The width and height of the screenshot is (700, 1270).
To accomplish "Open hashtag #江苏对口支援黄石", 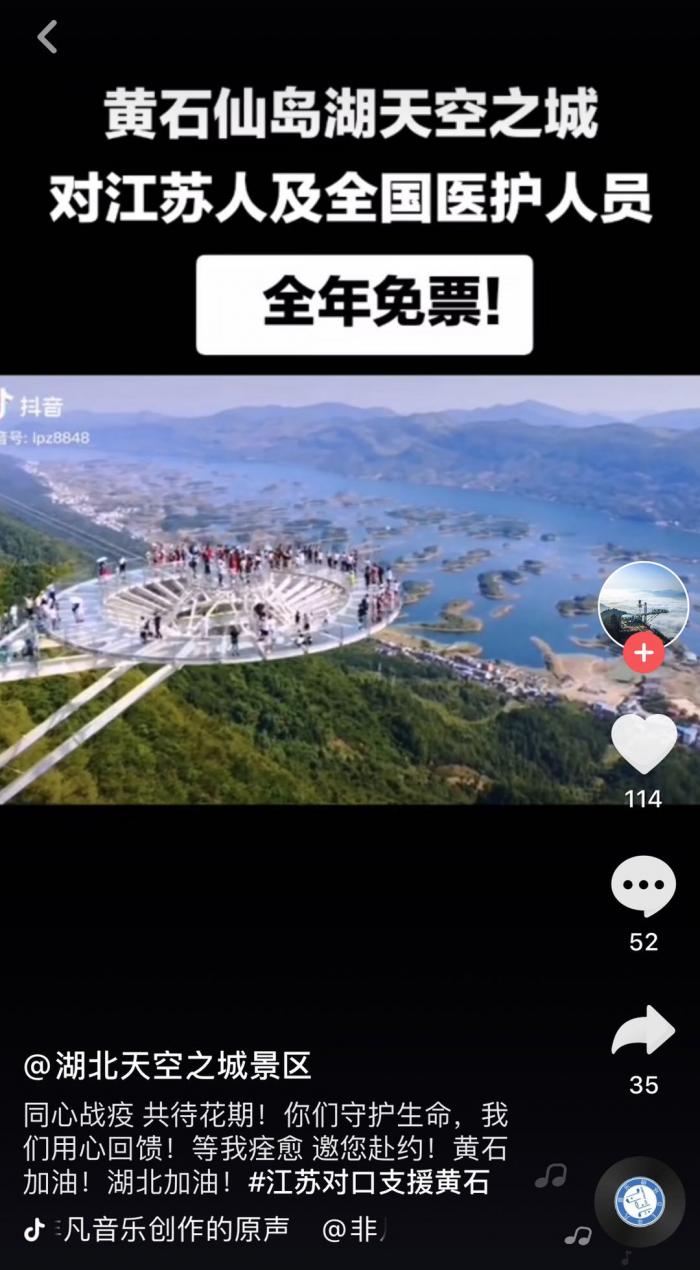I will click(368, 1182).
